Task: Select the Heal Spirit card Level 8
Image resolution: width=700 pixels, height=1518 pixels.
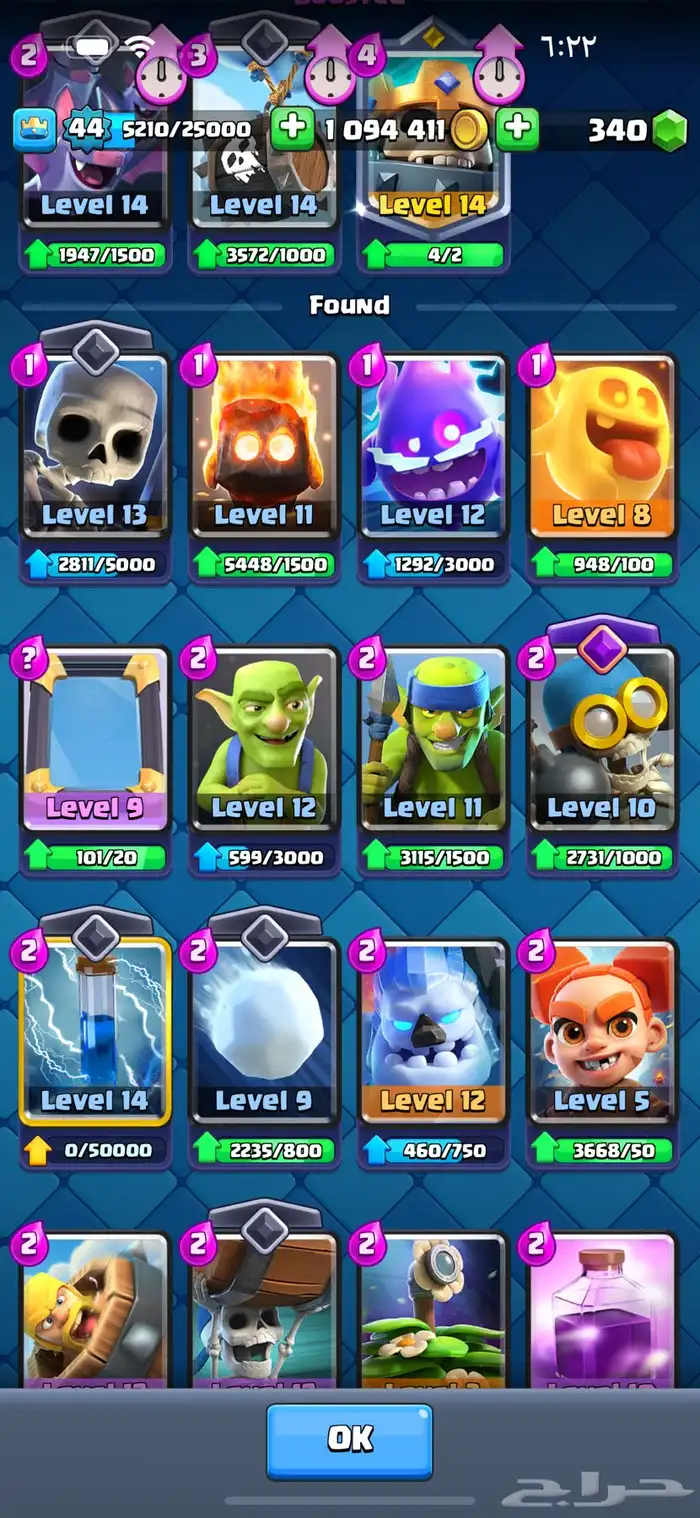Action: point(602,450)
